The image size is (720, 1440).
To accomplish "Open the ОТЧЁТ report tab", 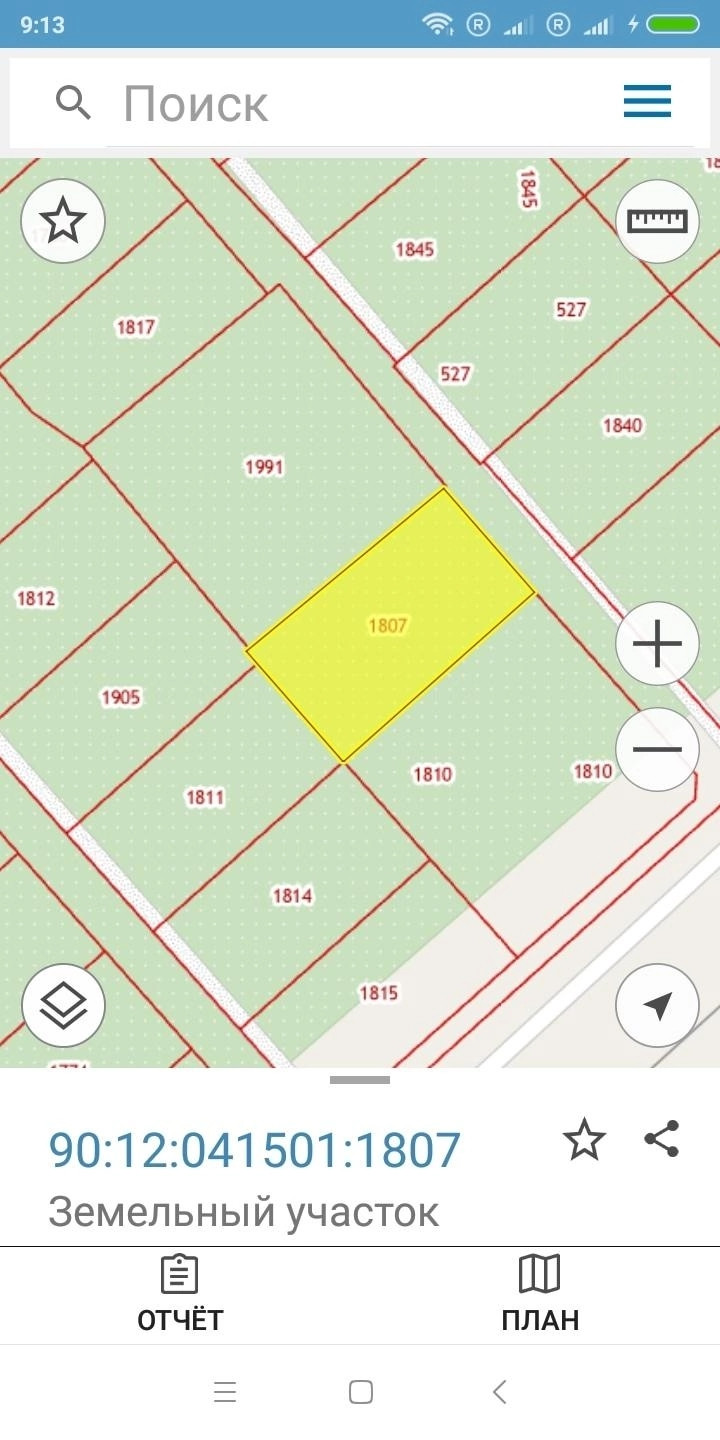I will tap(180, 1294).
